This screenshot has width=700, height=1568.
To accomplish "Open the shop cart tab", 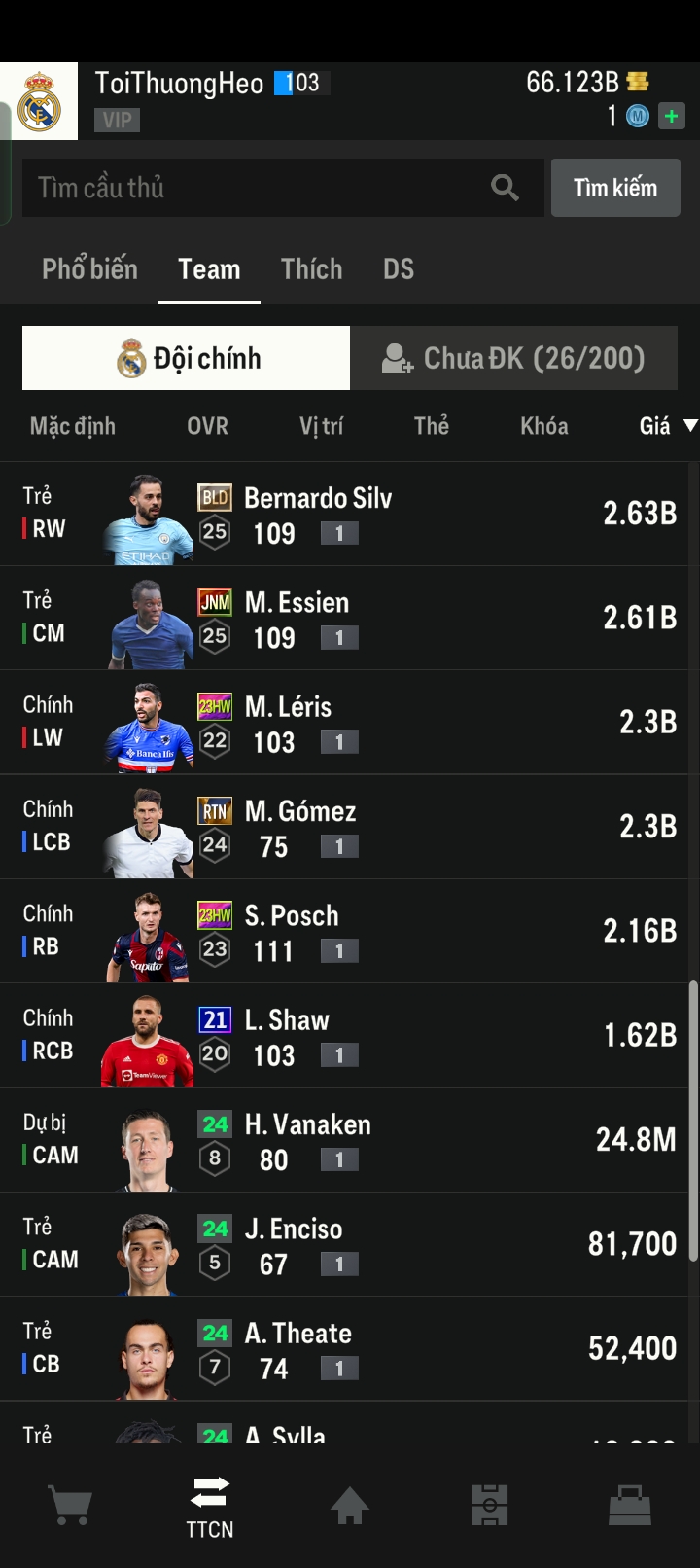I will click(x=70, y=1505).
